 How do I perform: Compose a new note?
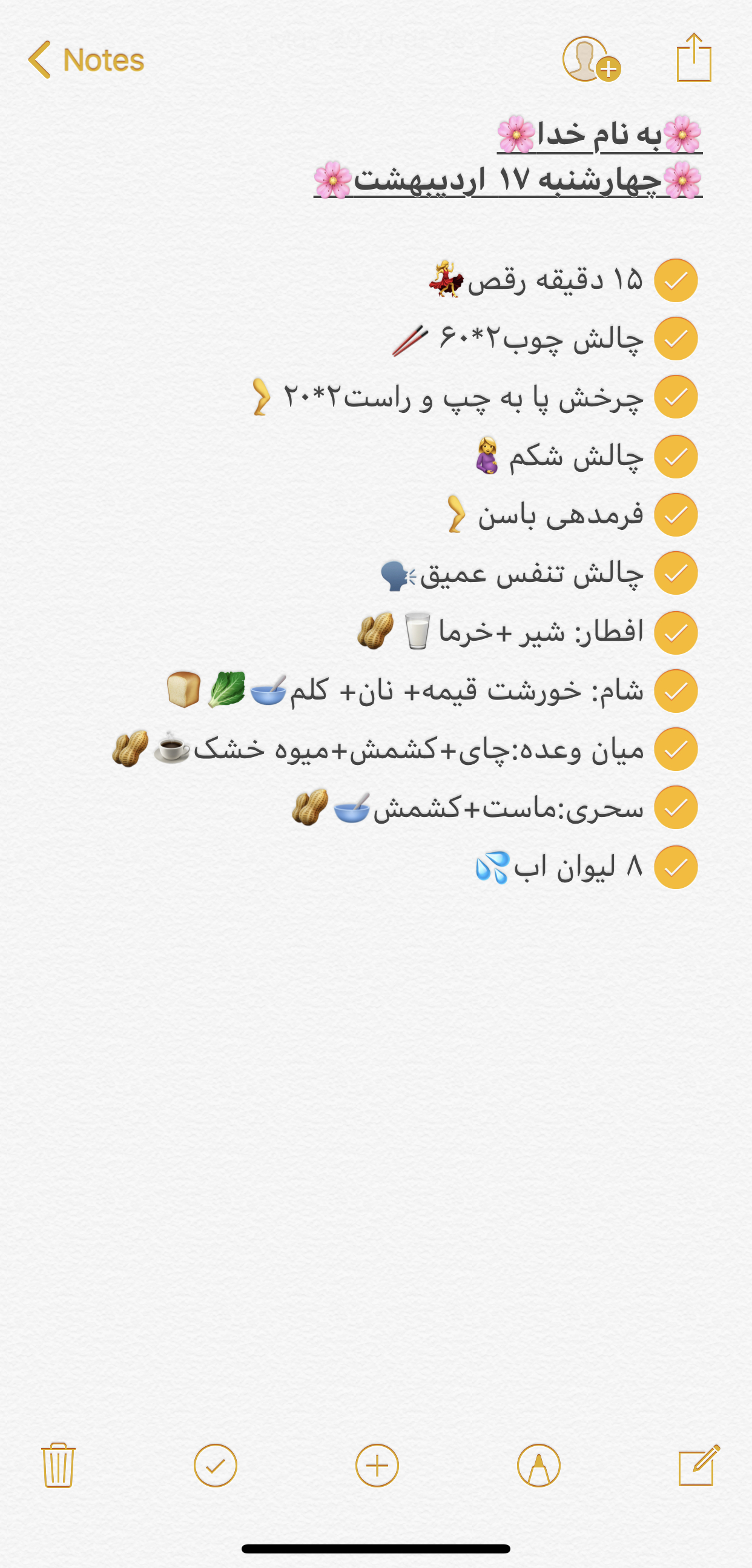pyautogui.click(x=699, y=1466)
